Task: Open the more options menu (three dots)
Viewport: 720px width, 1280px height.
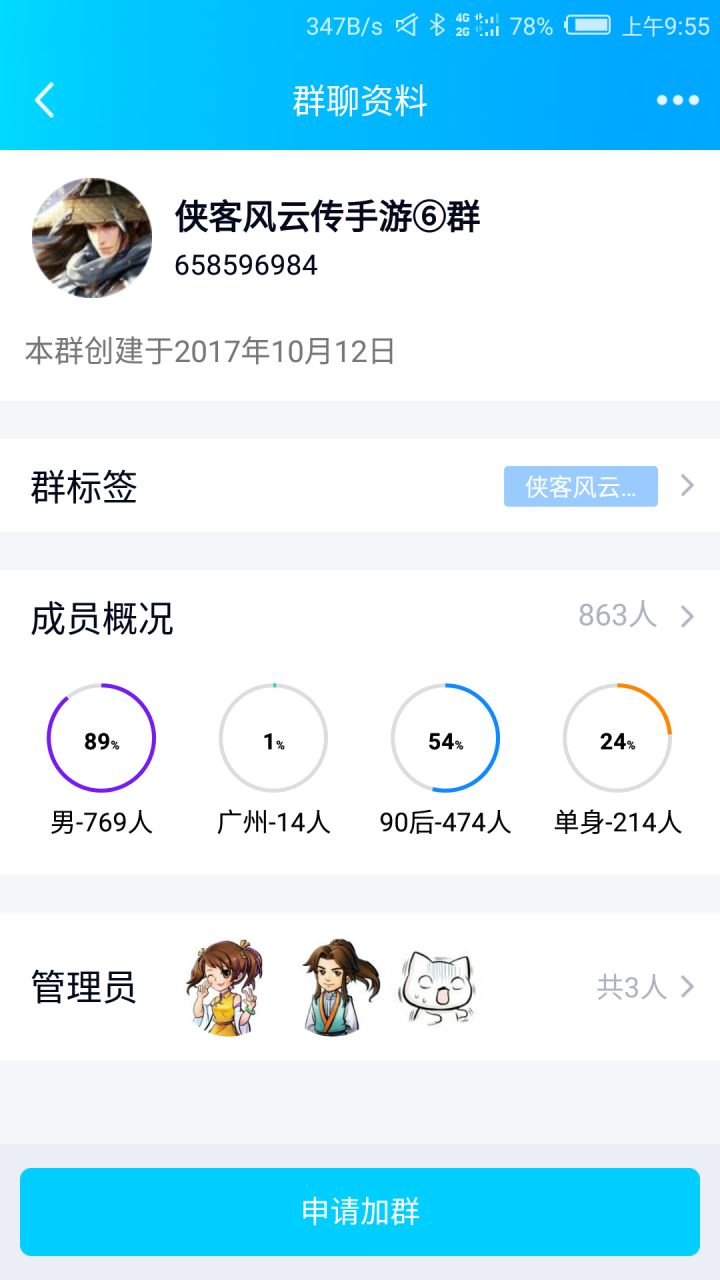Action: pyautogui.click(x=676, y=101)
